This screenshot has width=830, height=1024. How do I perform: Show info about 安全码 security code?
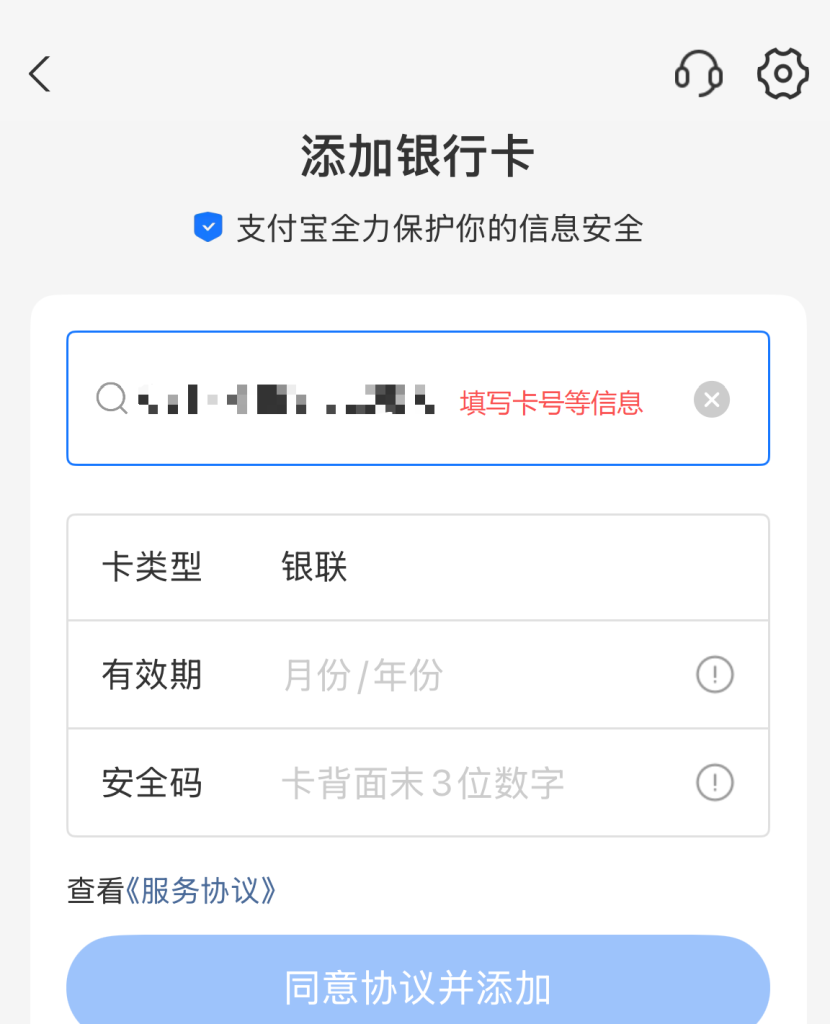714,782
